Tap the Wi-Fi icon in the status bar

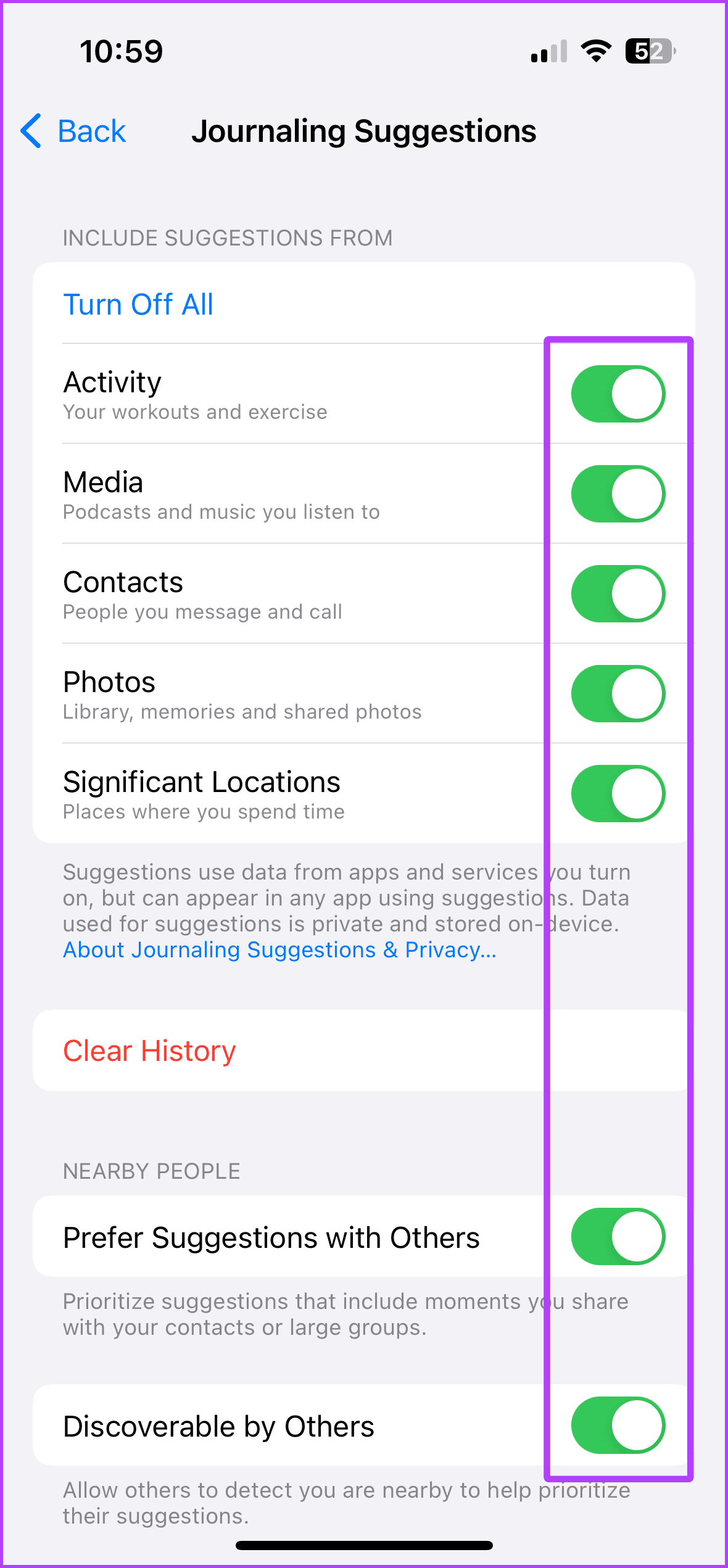(594, 52)
